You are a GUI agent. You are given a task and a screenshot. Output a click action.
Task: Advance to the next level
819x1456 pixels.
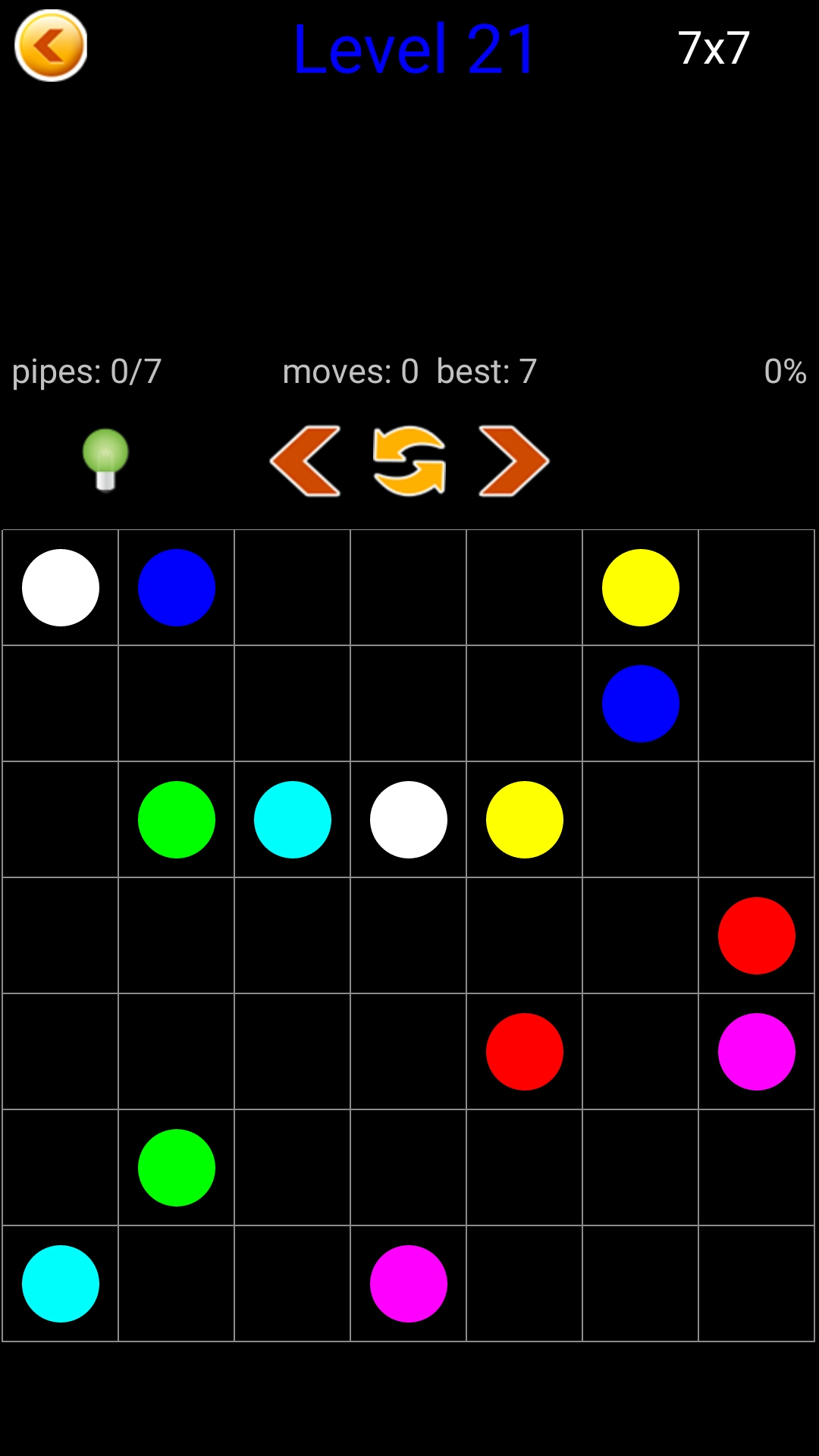(x=513, y=461)
